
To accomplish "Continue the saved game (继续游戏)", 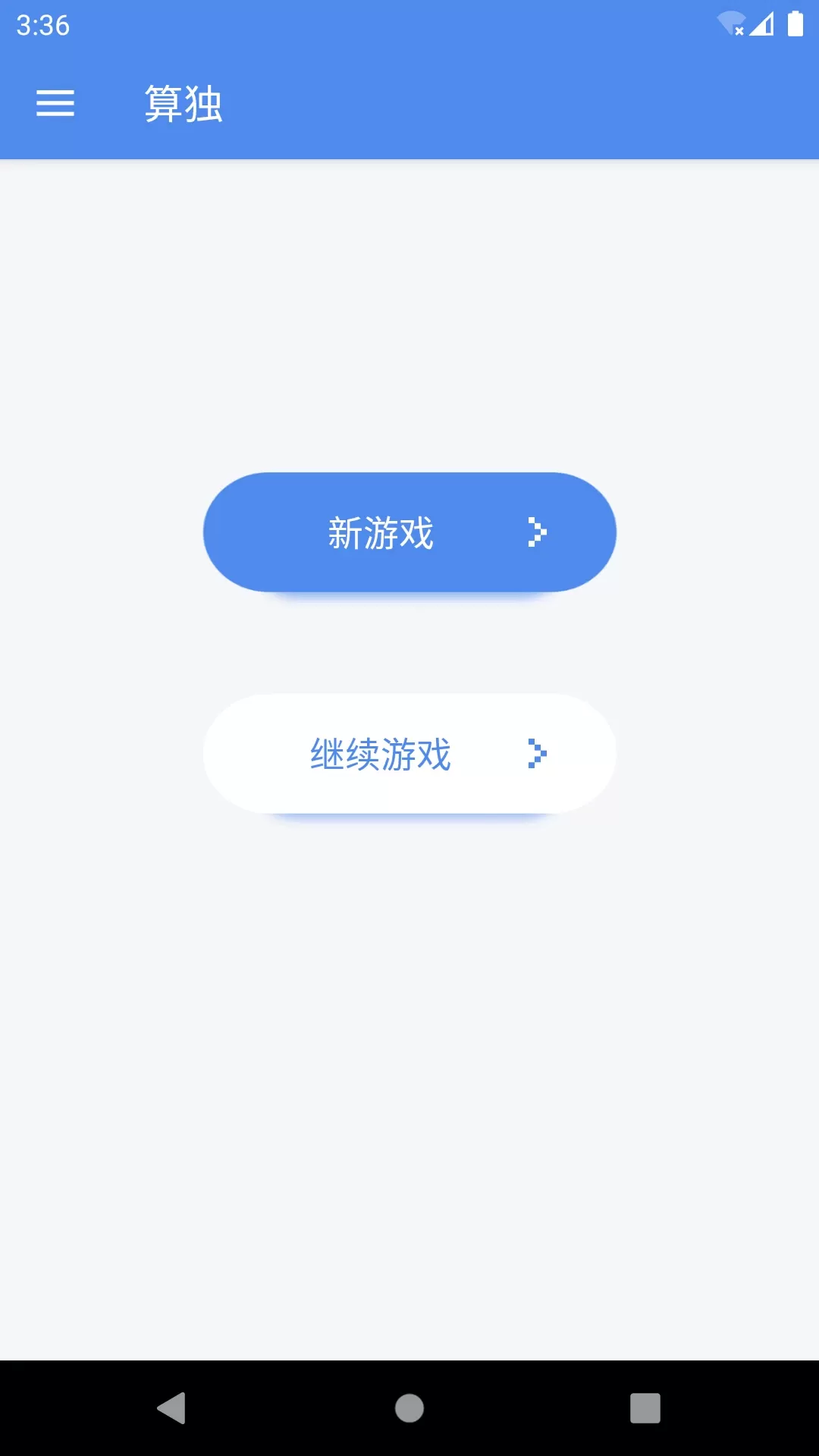I will click(409, 754).
